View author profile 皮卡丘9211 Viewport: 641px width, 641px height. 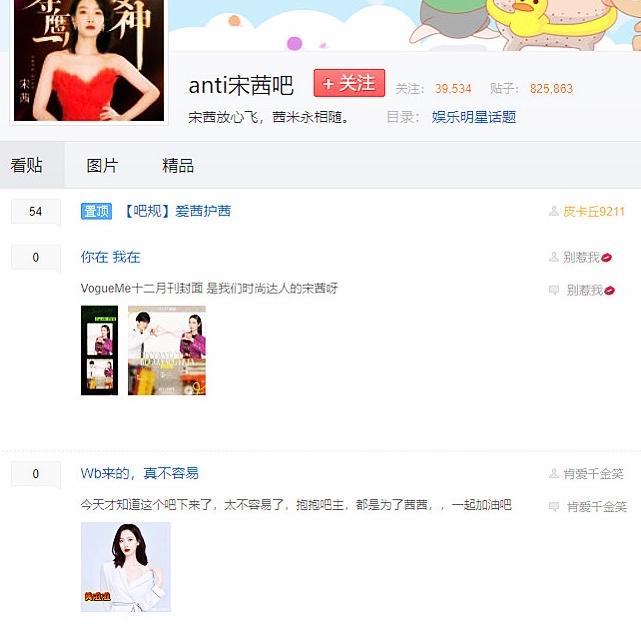pyautogui.click(x=593, y=211)
